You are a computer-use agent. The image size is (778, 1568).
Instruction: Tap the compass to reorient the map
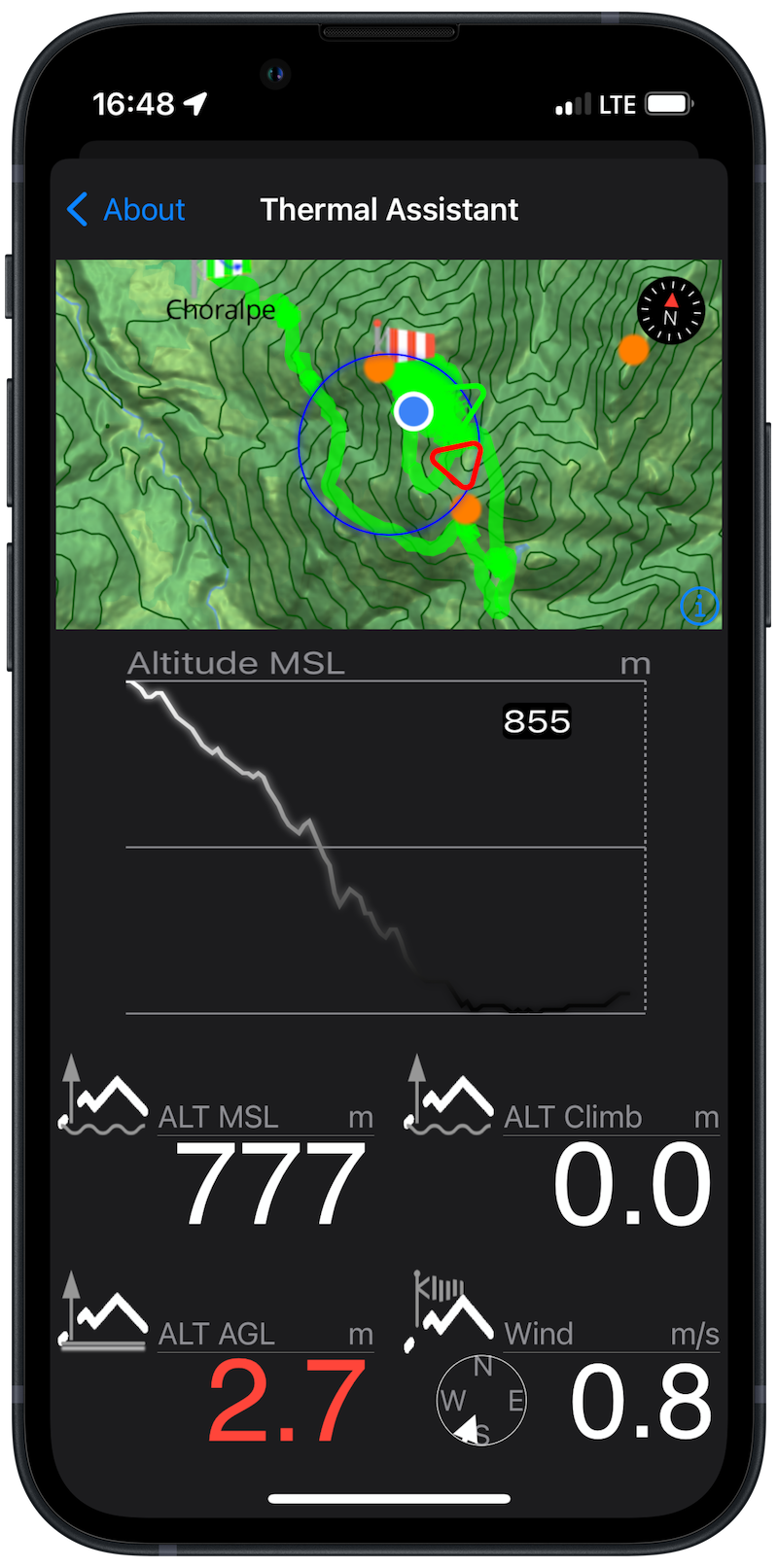tap(670, 311)
